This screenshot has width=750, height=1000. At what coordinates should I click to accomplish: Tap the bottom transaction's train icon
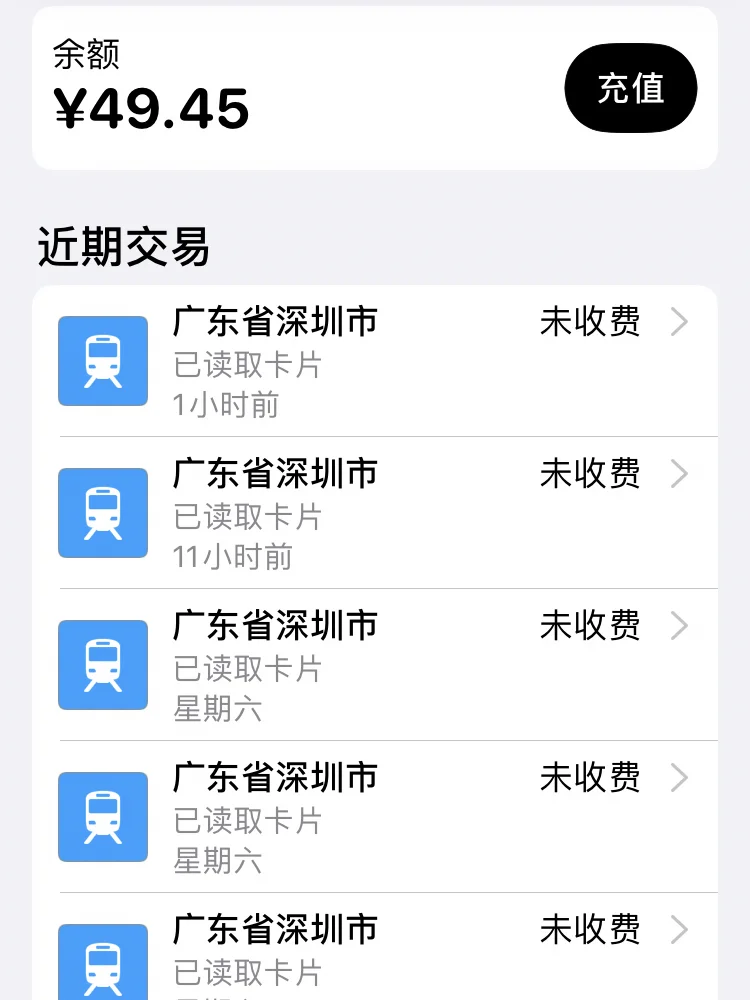pyautogui.click(x=102, y=961)
